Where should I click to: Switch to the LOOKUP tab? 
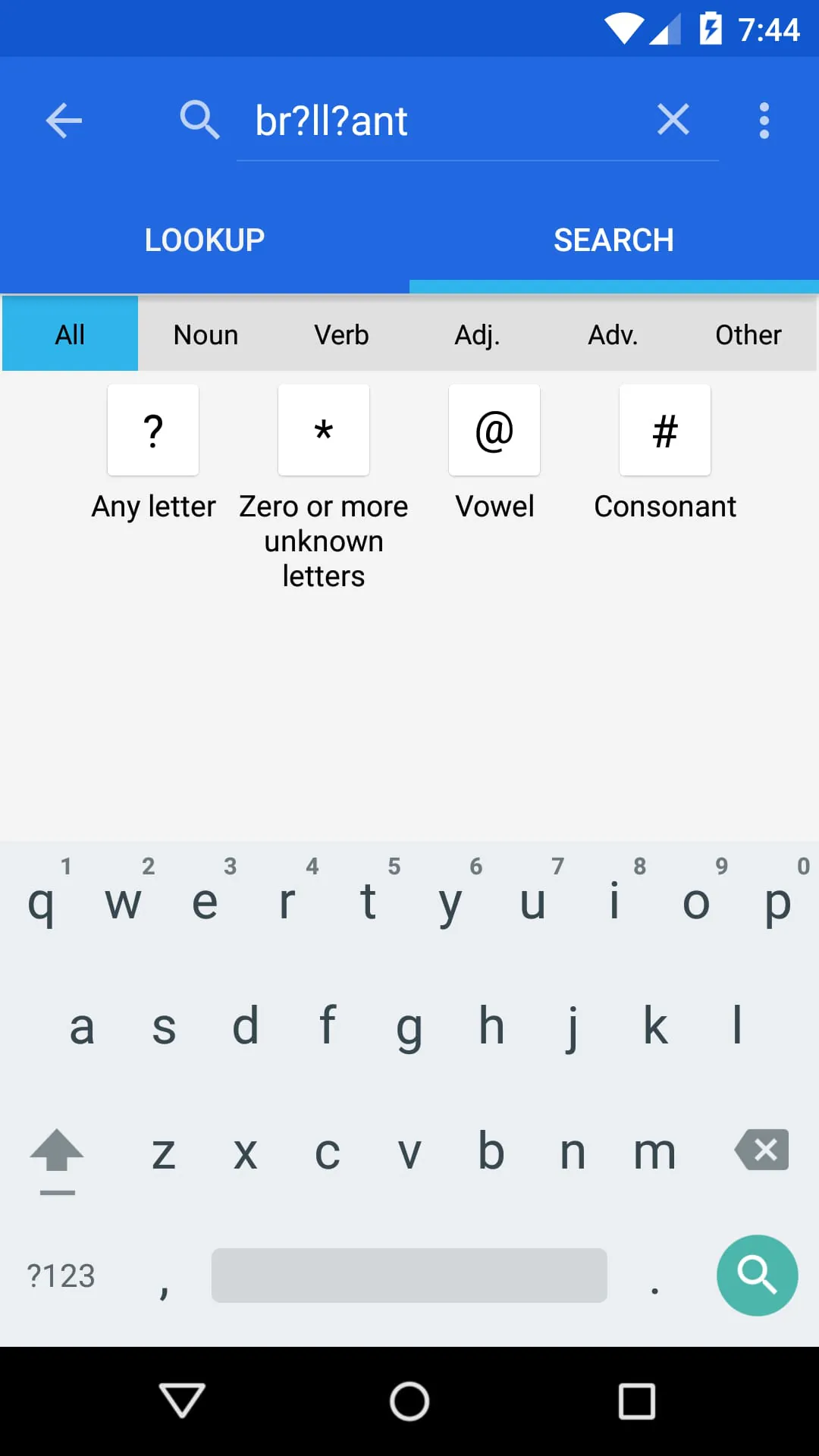point(204,240)
